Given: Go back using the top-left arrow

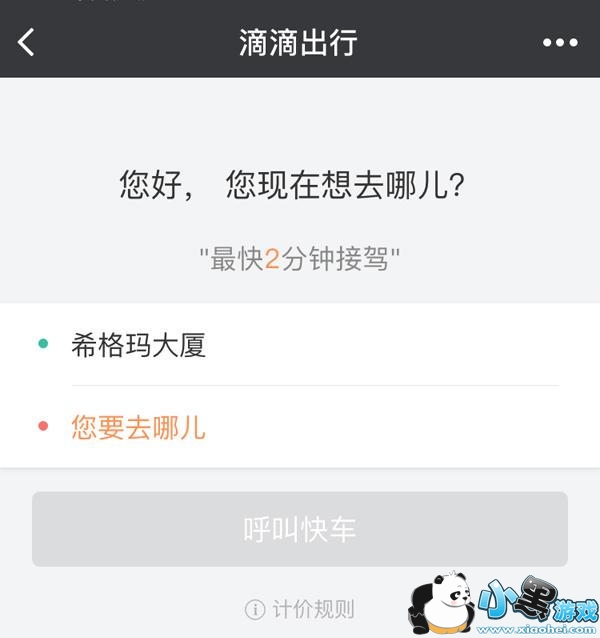Looking at the screenshot, I should pyautogui.click(x=27, y=42).
